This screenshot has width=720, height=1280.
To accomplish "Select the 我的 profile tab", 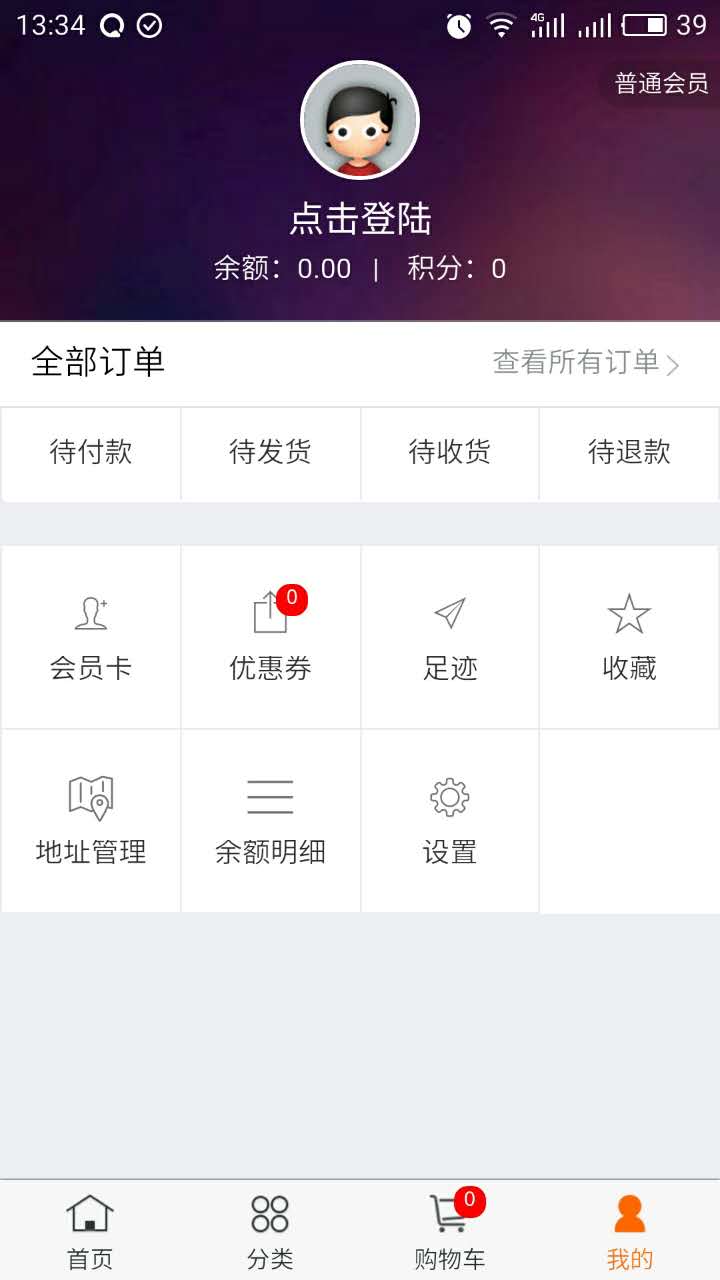I will 629,1231.
